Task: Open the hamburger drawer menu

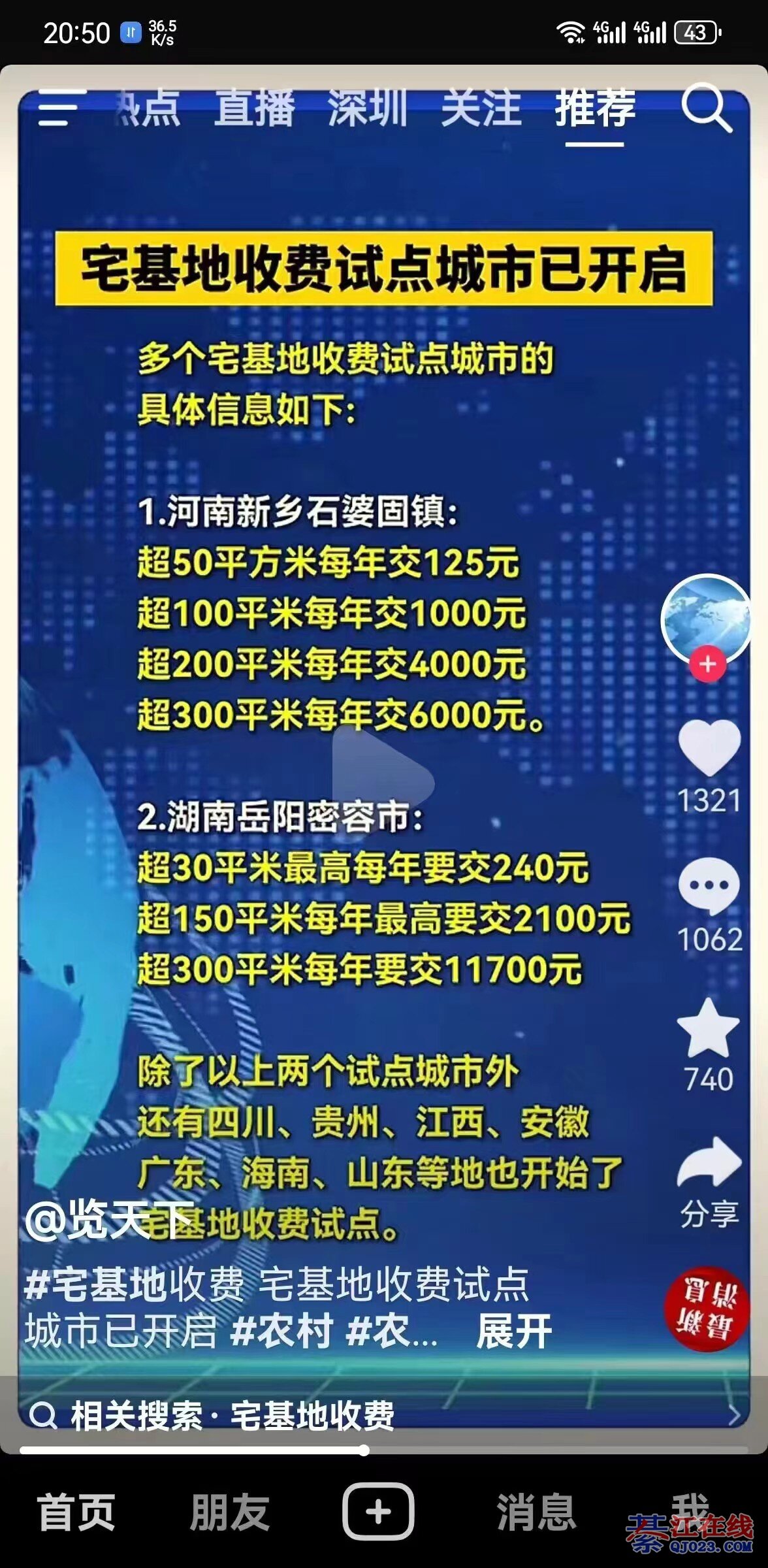Action: [60, 108]
